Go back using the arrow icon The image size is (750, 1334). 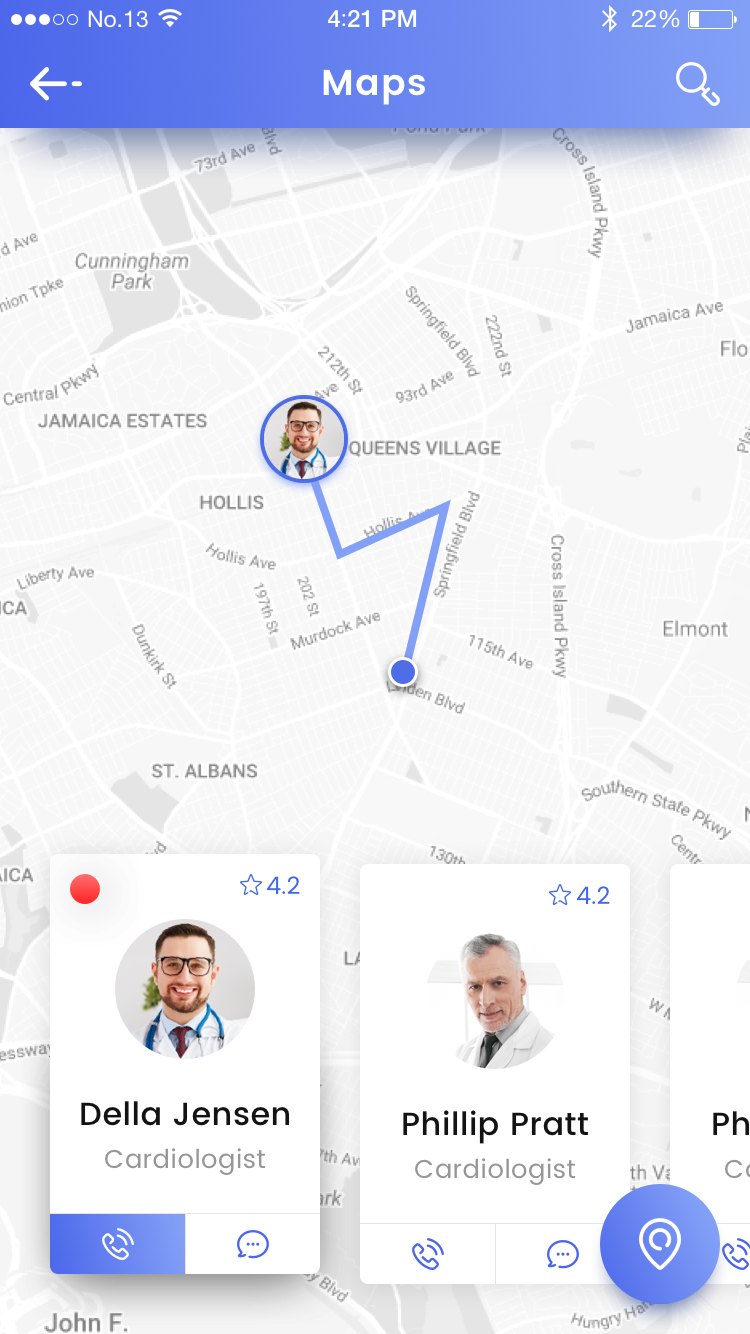point(55,84)
